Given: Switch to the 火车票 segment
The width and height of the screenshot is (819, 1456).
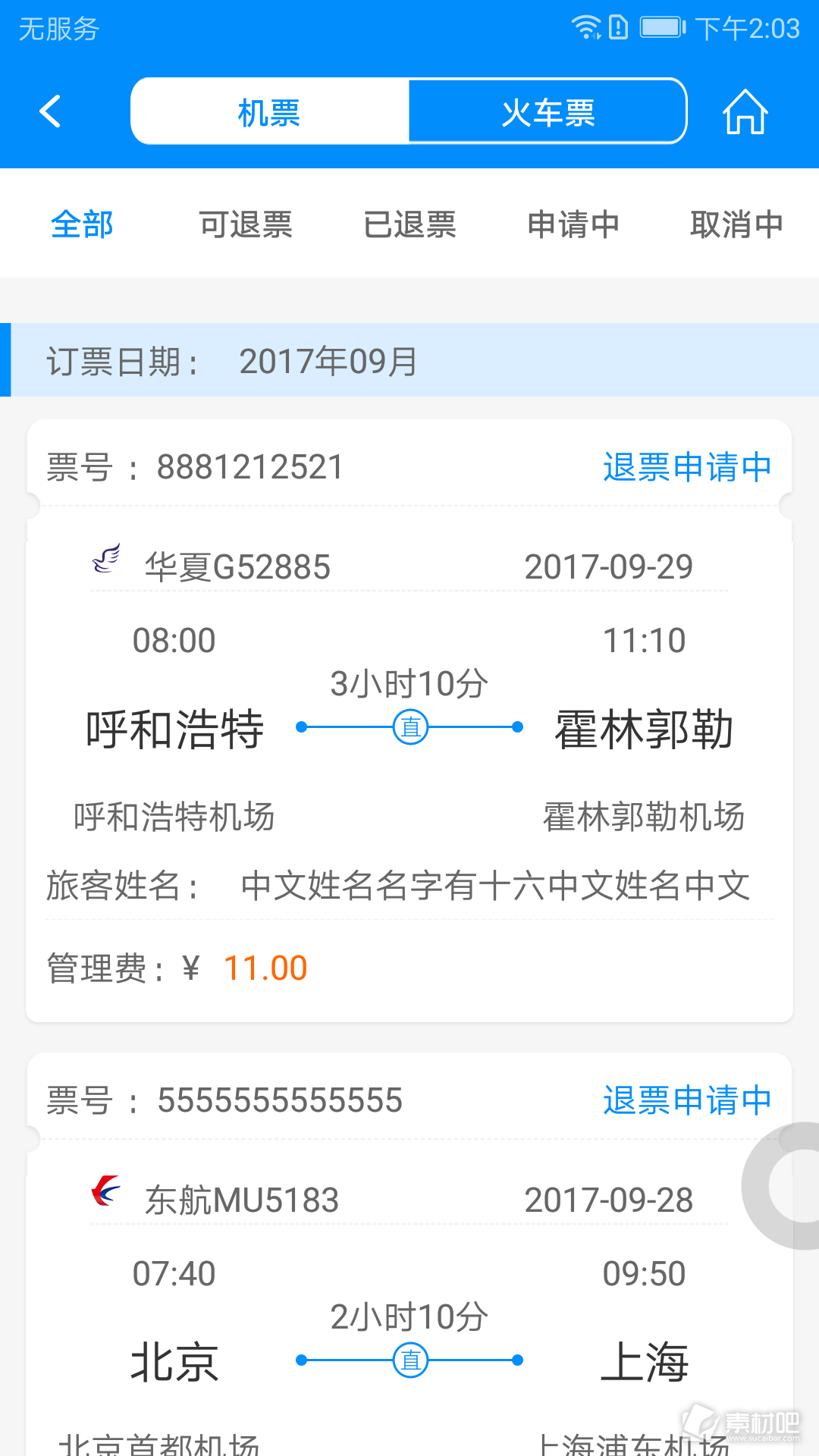Looking at the screenshot, I should (548, 111).
